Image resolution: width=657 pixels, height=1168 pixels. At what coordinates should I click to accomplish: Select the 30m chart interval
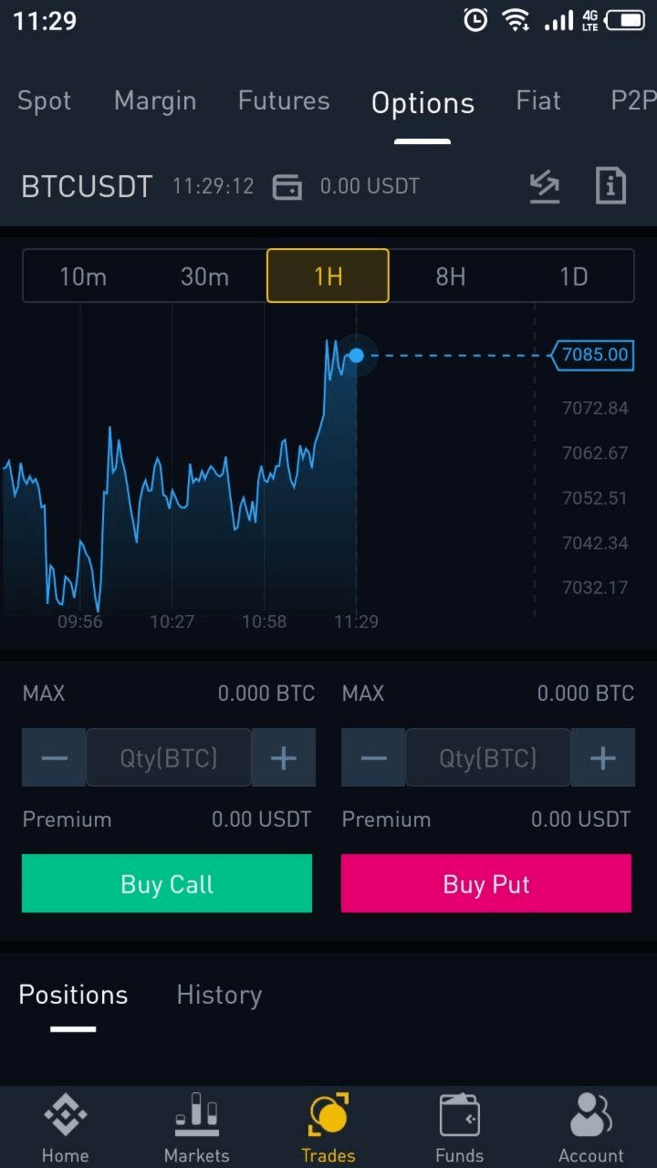(205, 276)
